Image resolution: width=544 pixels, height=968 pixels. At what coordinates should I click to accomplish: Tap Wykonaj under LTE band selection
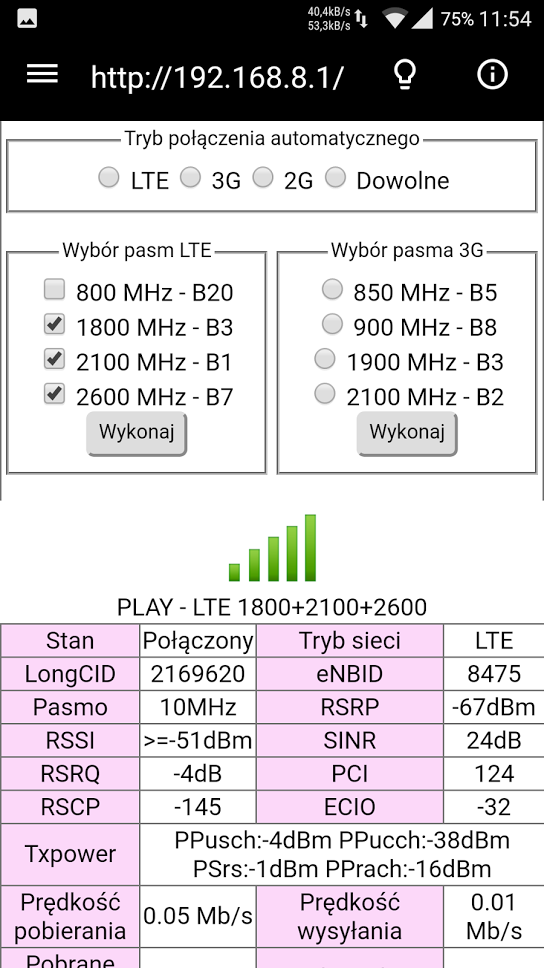136,433
